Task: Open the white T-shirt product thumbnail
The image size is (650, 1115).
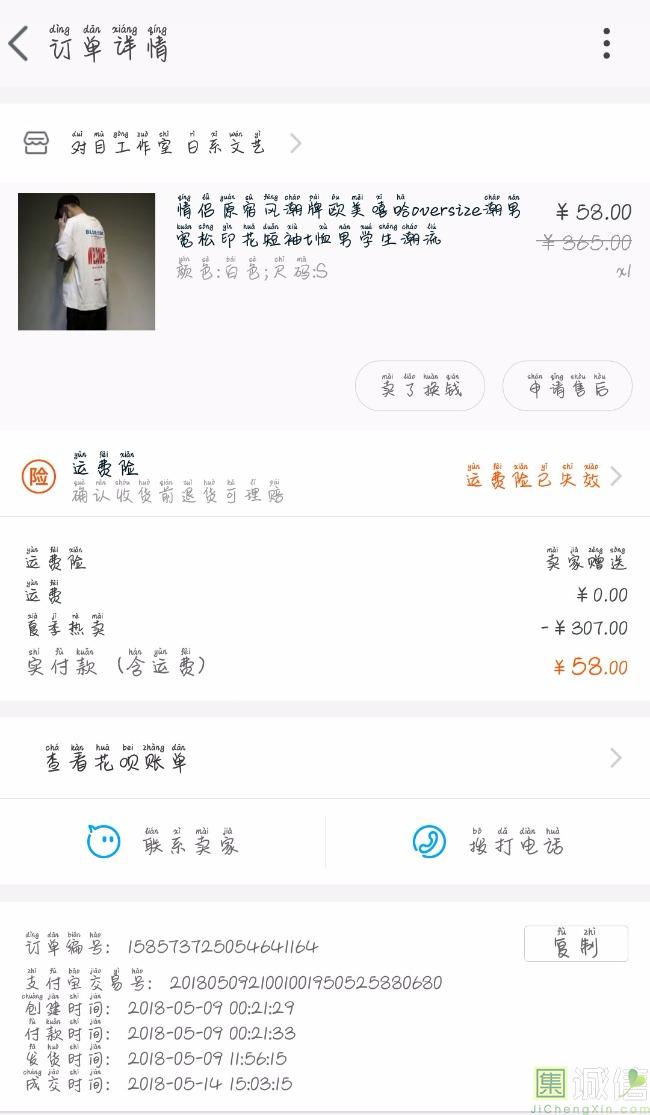Action: [x=87, y=262]
